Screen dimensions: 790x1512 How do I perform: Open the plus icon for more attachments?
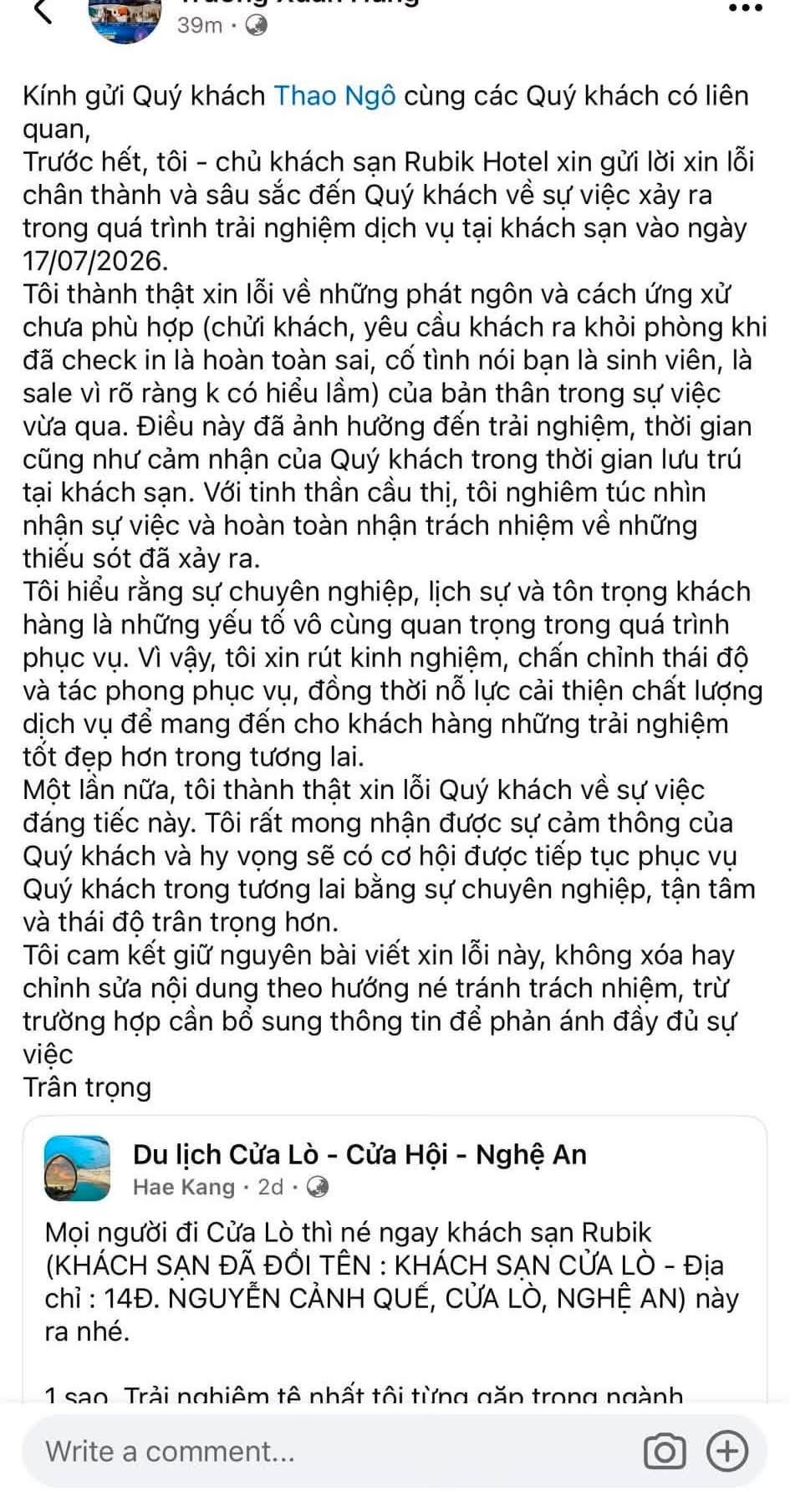[727, 1451]
